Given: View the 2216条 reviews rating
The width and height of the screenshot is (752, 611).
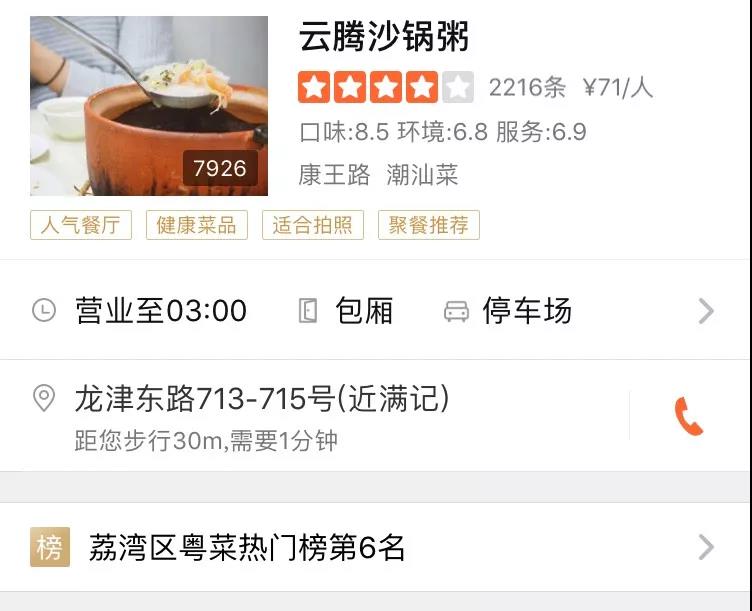Looking at the screenshot, I should (527, 88).
